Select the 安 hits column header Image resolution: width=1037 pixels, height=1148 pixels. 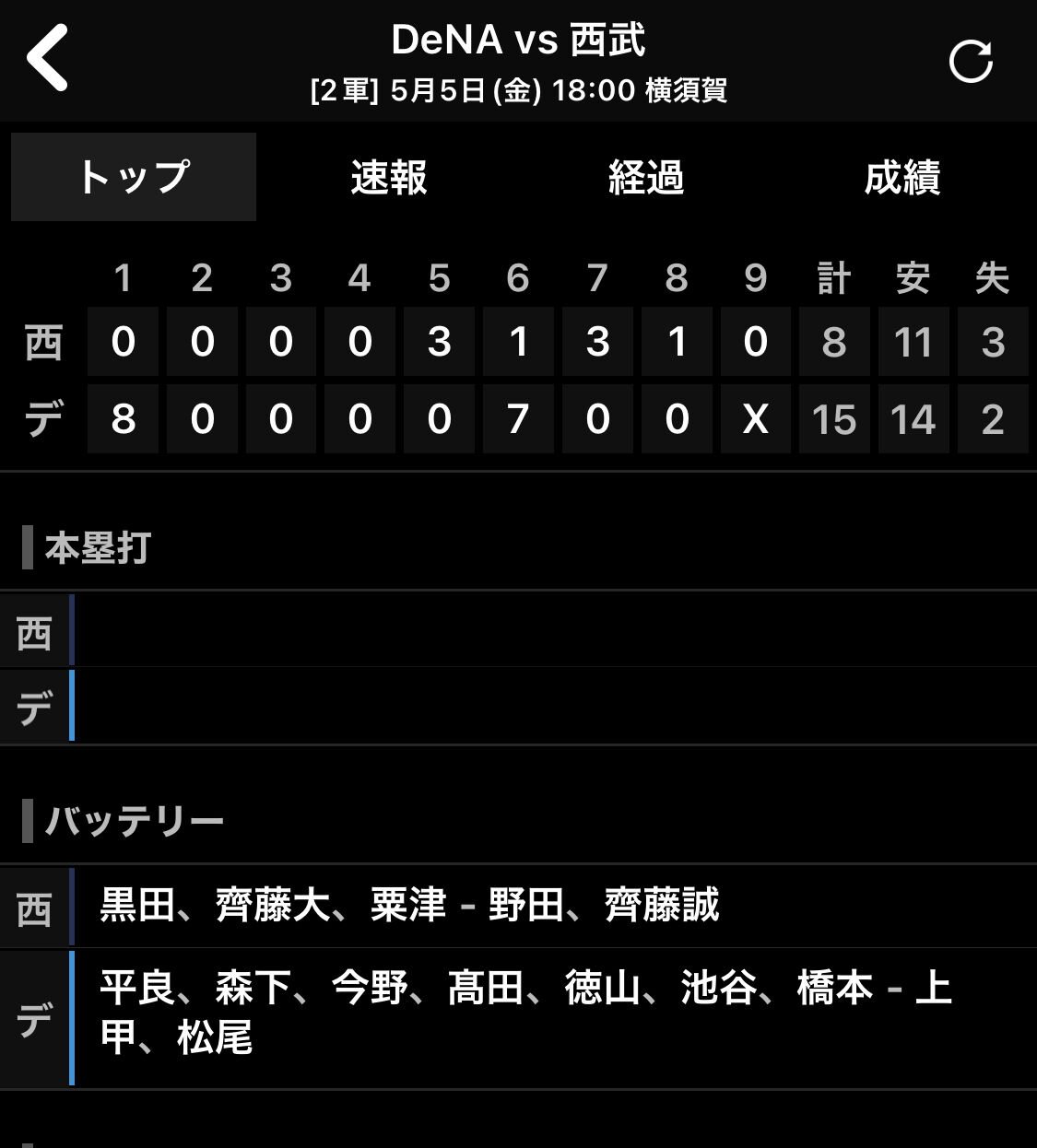click(x=913, y=278)
